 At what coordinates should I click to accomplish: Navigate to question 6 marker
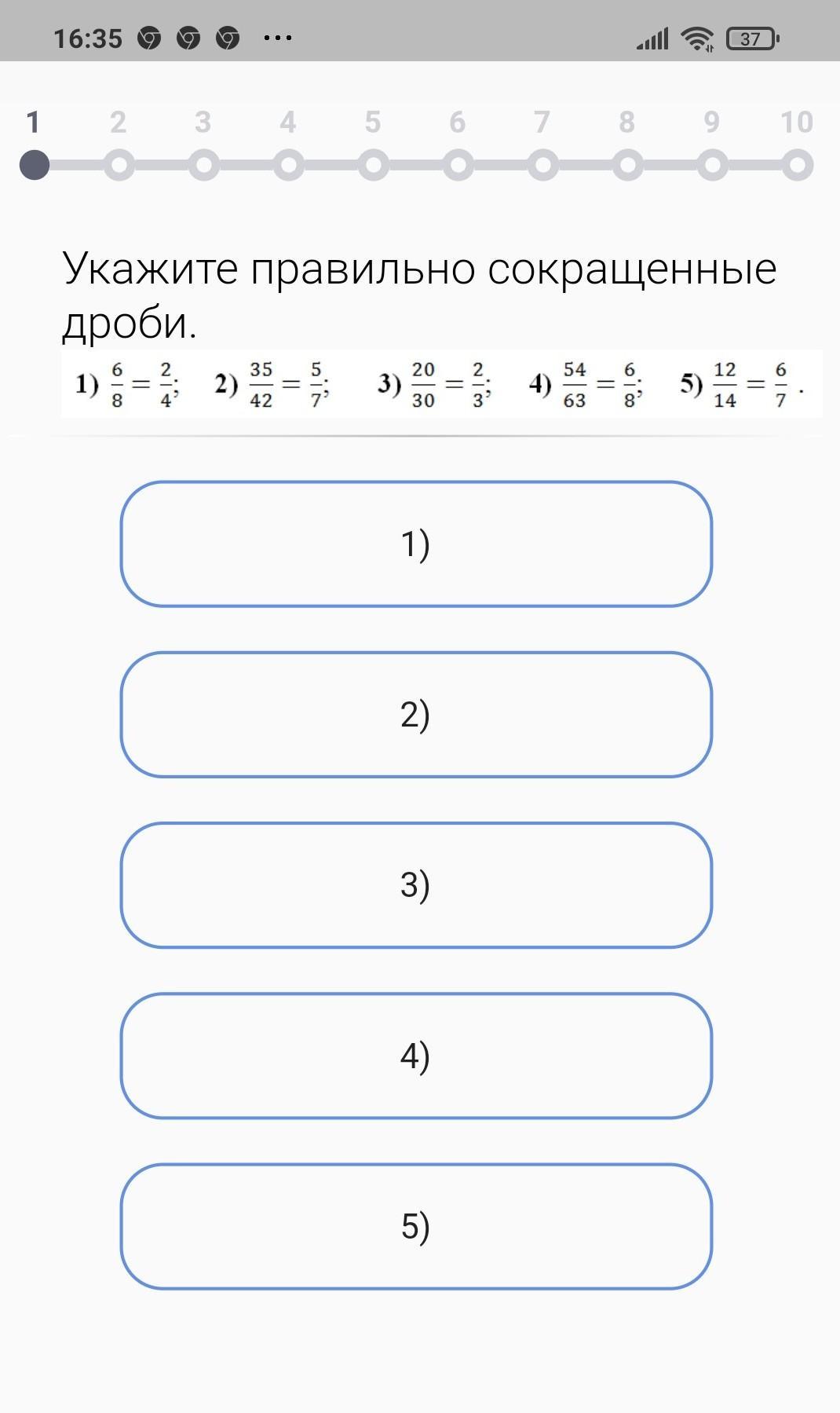[458, 166]
